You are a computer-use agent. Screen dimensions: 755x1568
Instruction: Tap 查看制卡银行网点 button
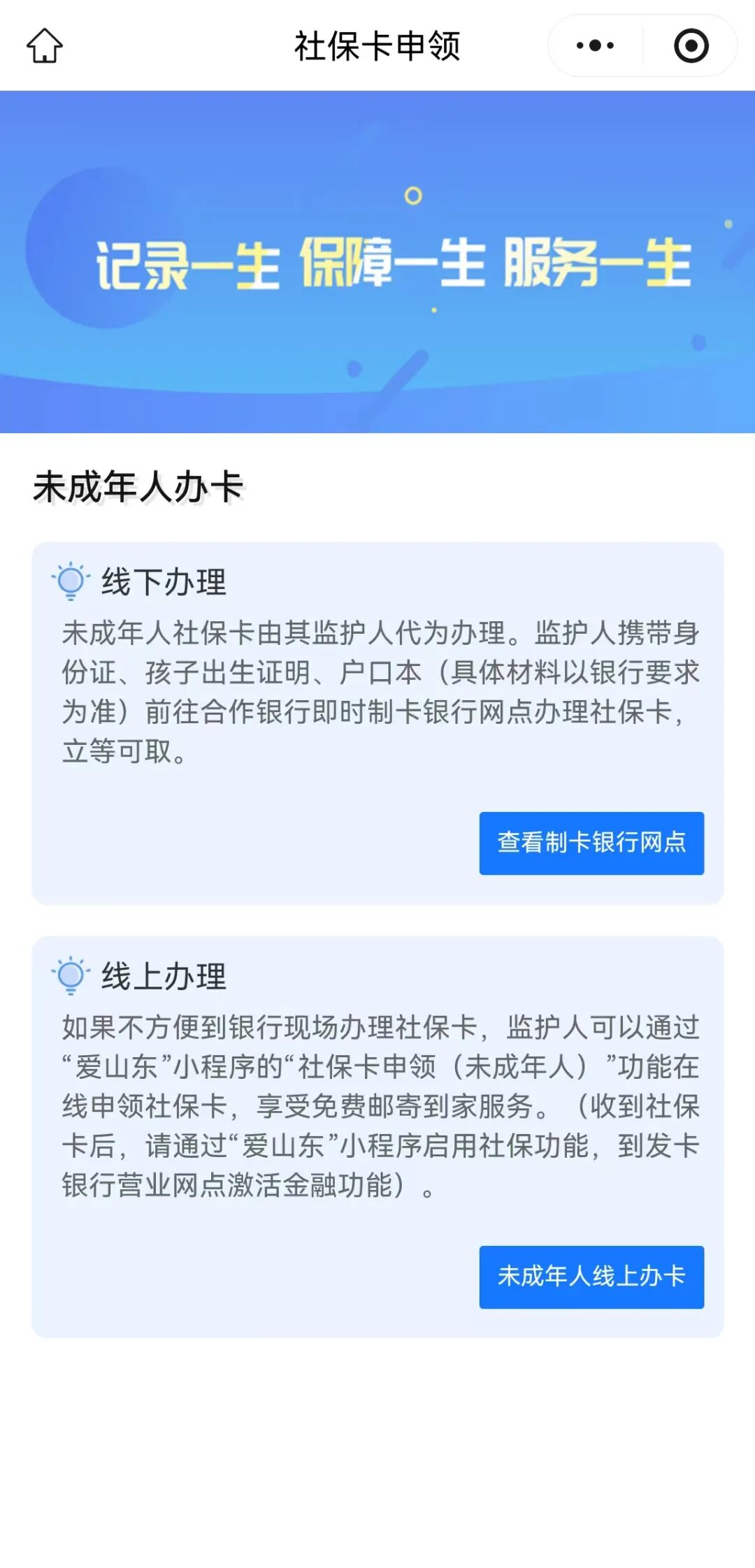(591, 843)
